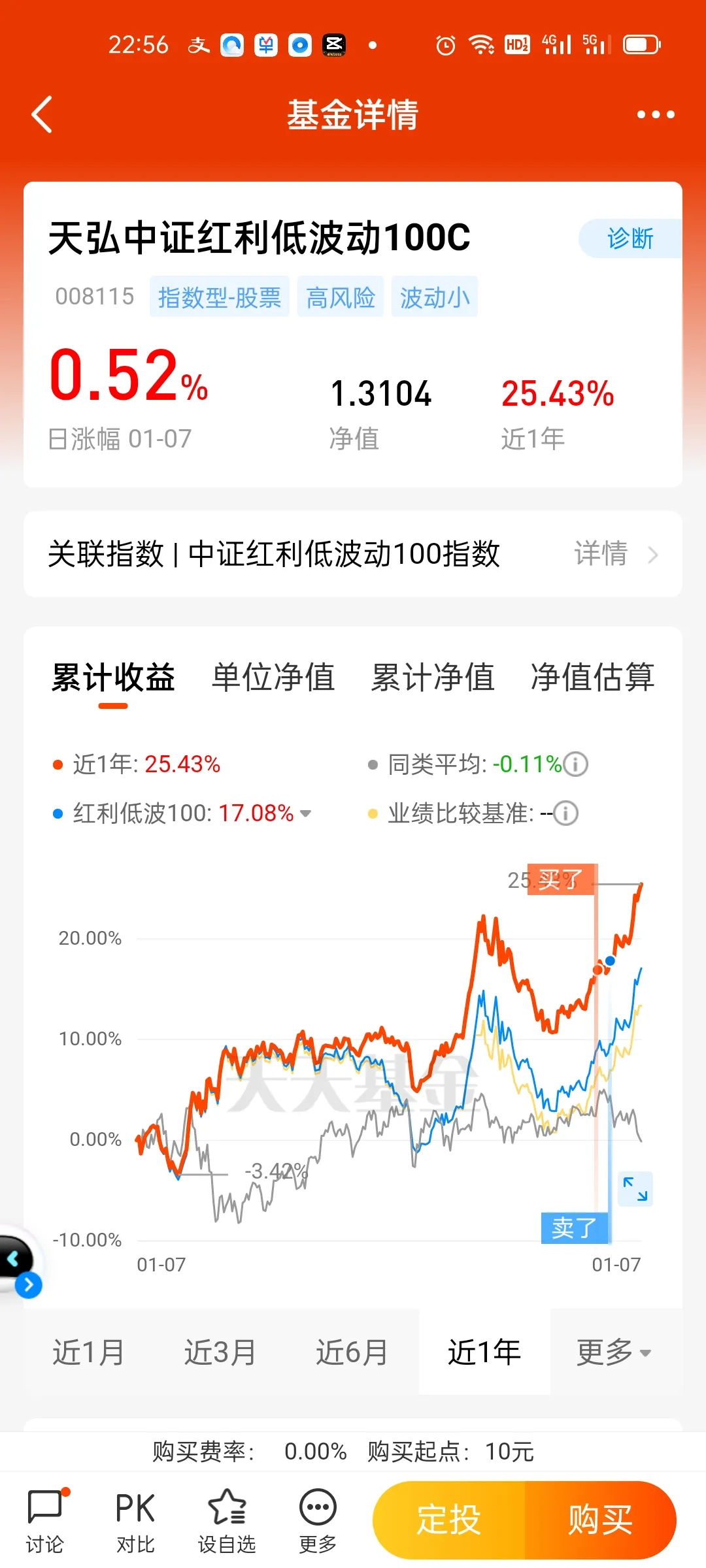Image resolution: width=706 pixels, height=1568 pixels.
Task: Open 关联指数 index details row
Action: (x=353, y=554)
